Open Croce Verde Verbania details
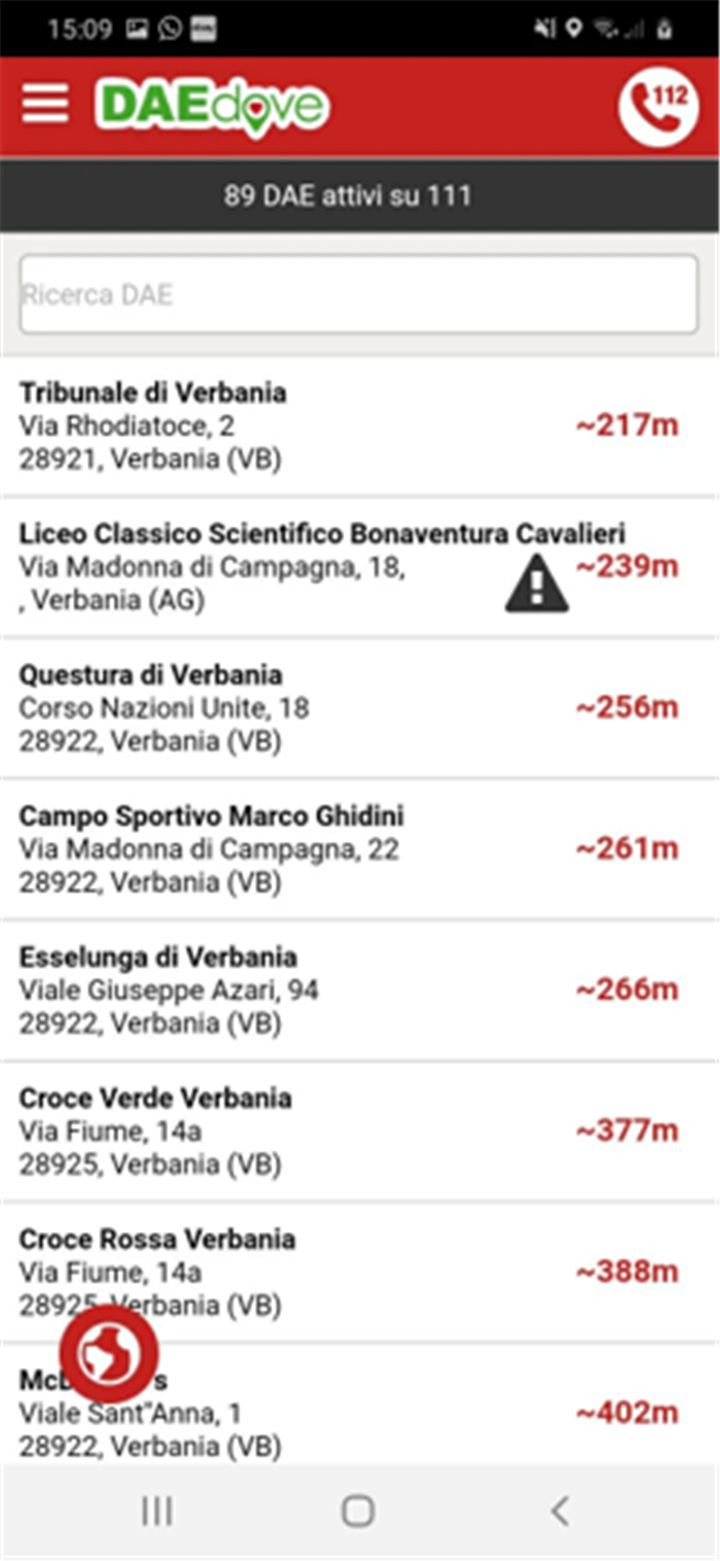 (300, 1131)
